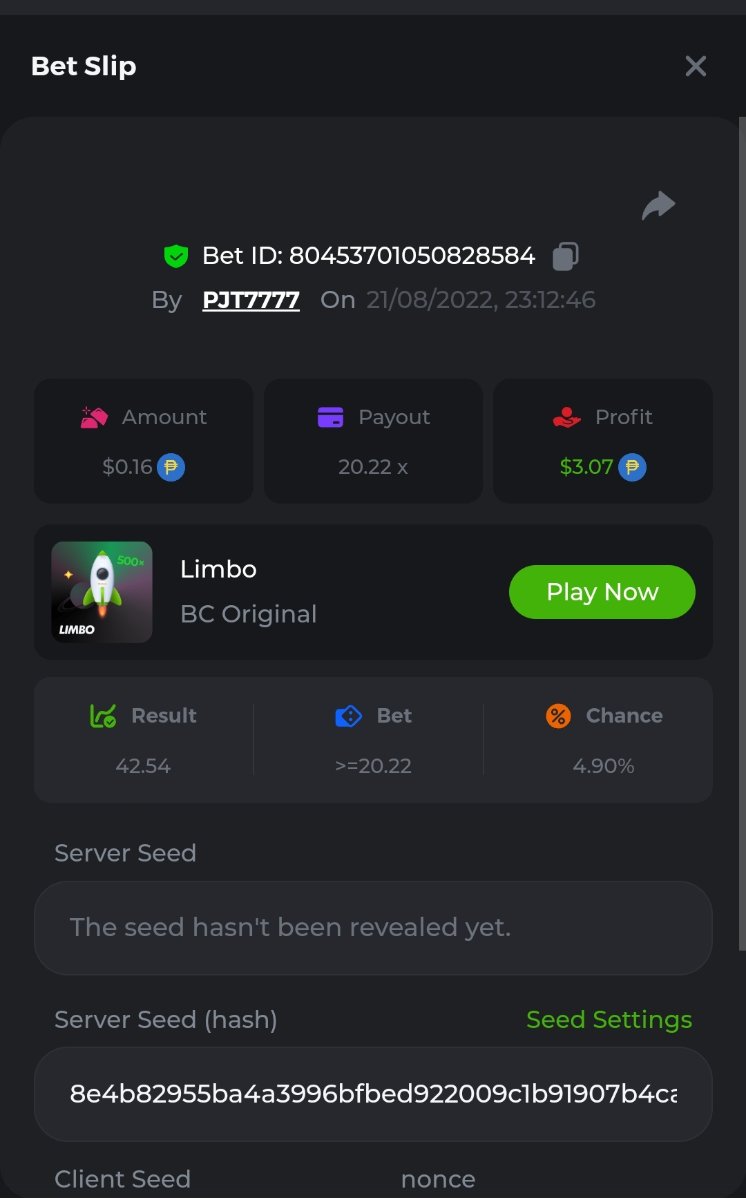
Task: Open Seed Settings
Action: point(608,1020)
